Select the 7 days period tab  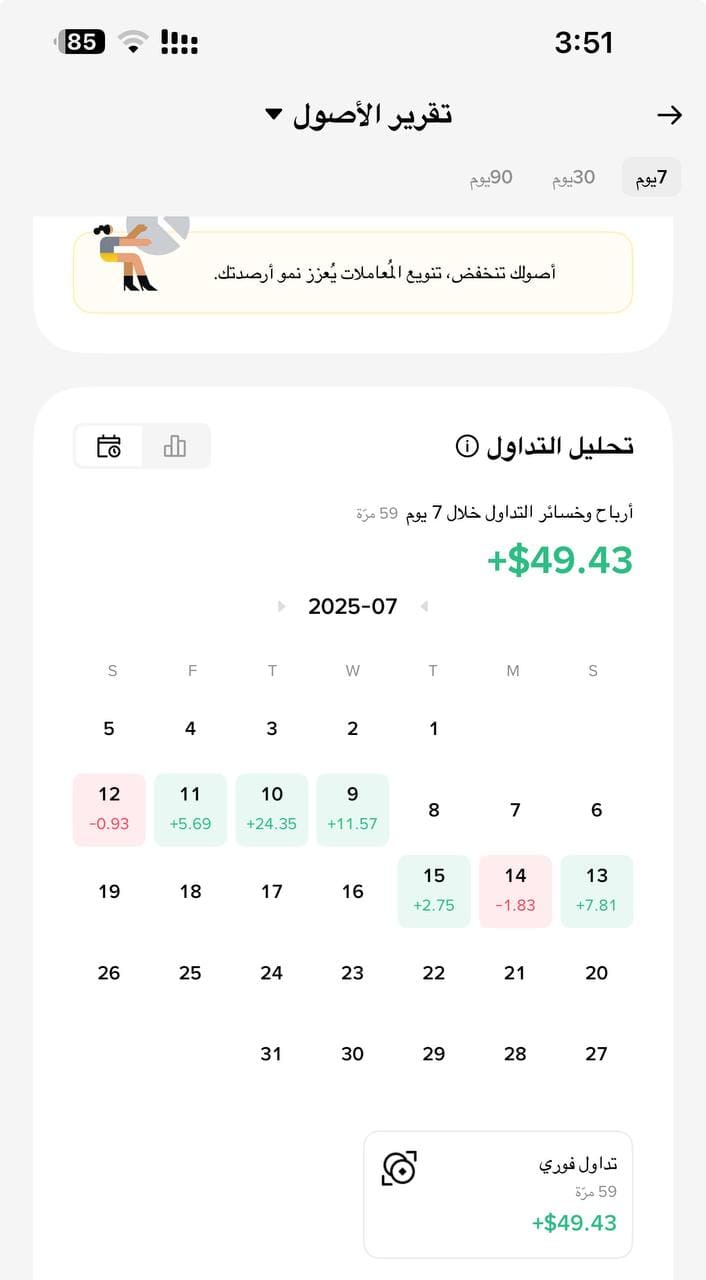[651, 178]
